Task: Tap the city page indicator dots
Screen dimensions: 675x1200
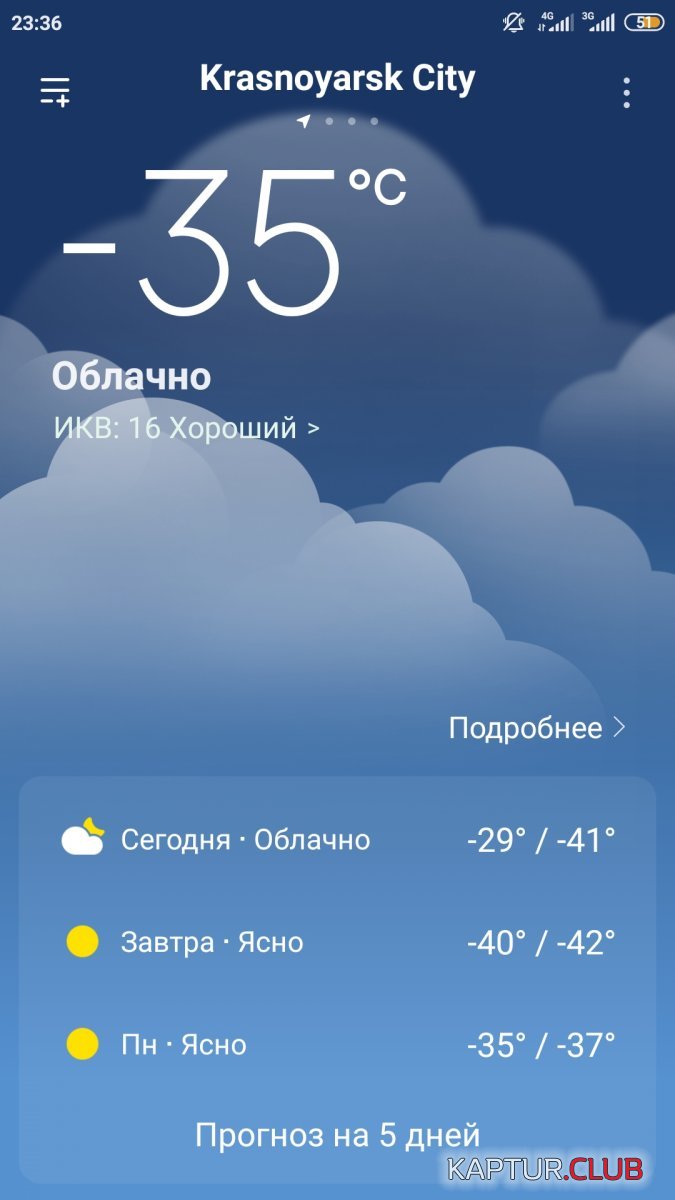Action: tap(339, 121)
